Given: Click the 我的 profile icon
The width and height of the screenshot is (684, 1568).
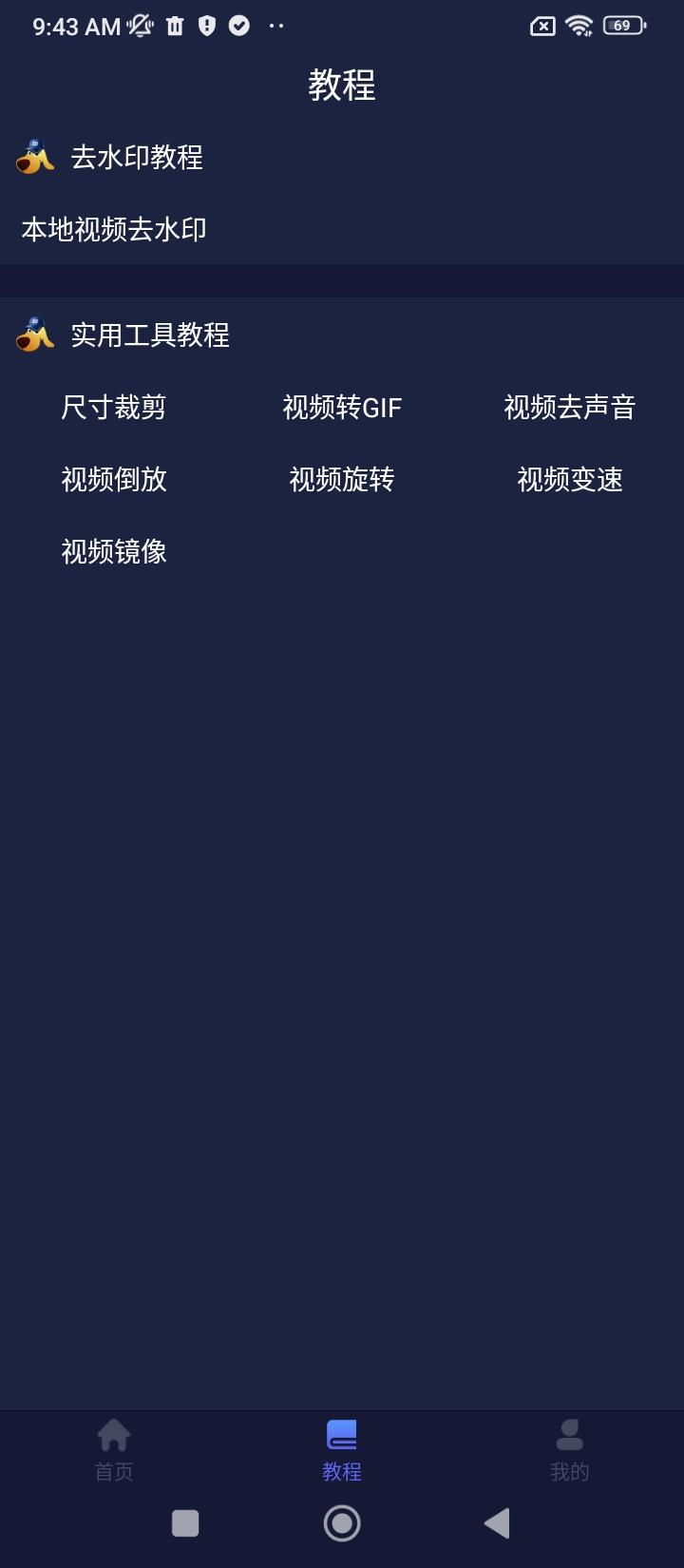Looking at the screenshot, I should (569, 1432).
